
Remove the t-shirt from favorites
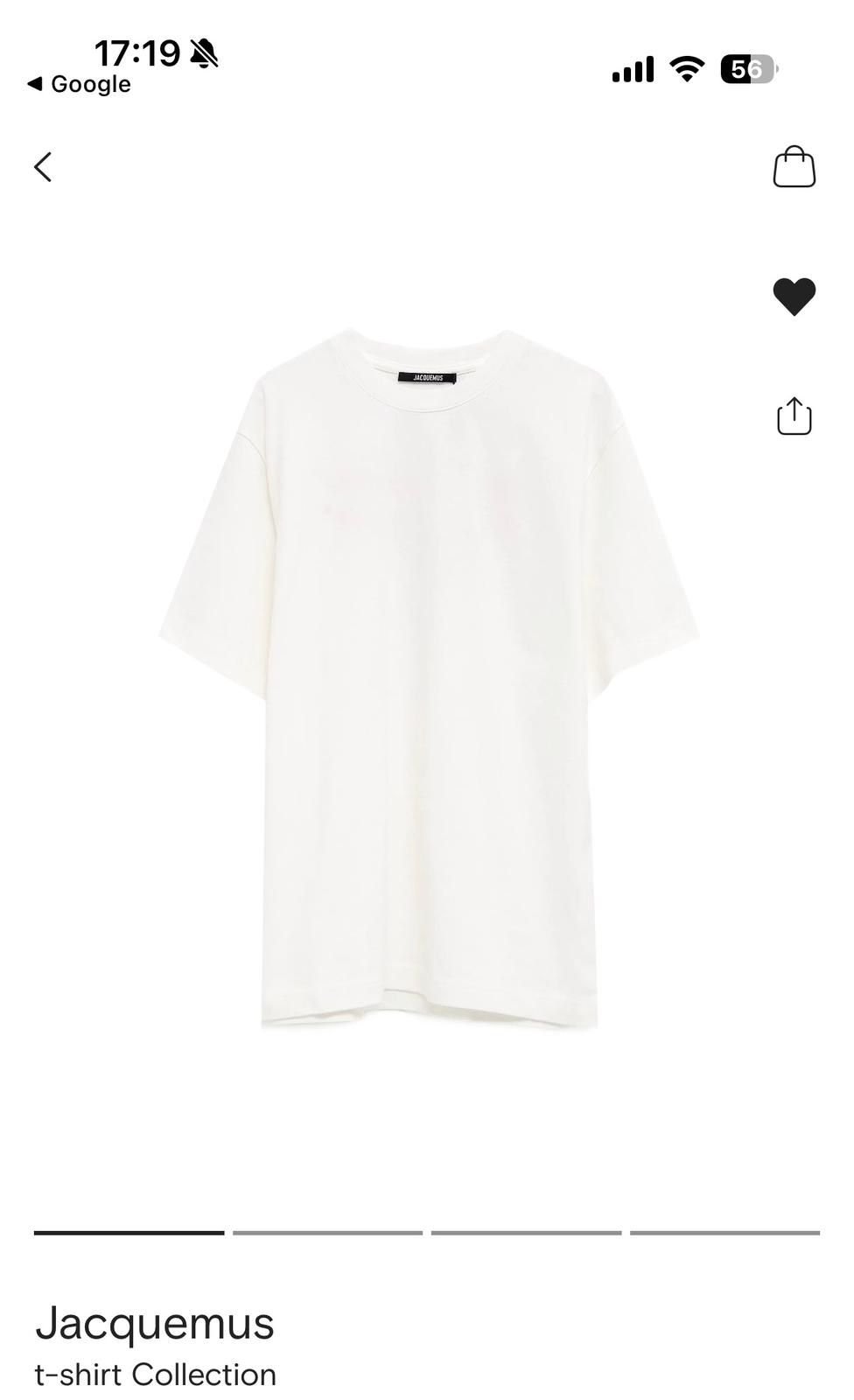794,296
